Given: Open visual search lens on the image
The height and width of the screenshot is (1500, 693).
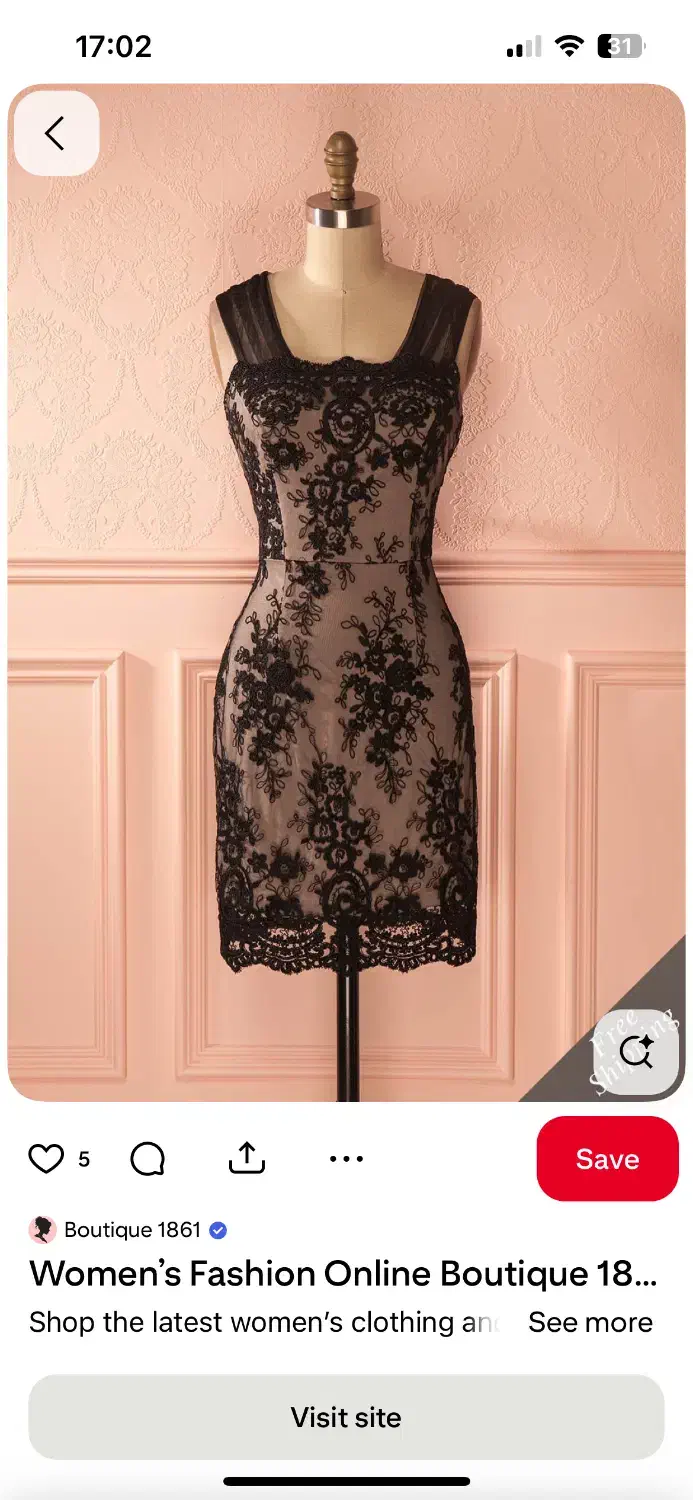Looking at the screenshot, I should 636,1052.
